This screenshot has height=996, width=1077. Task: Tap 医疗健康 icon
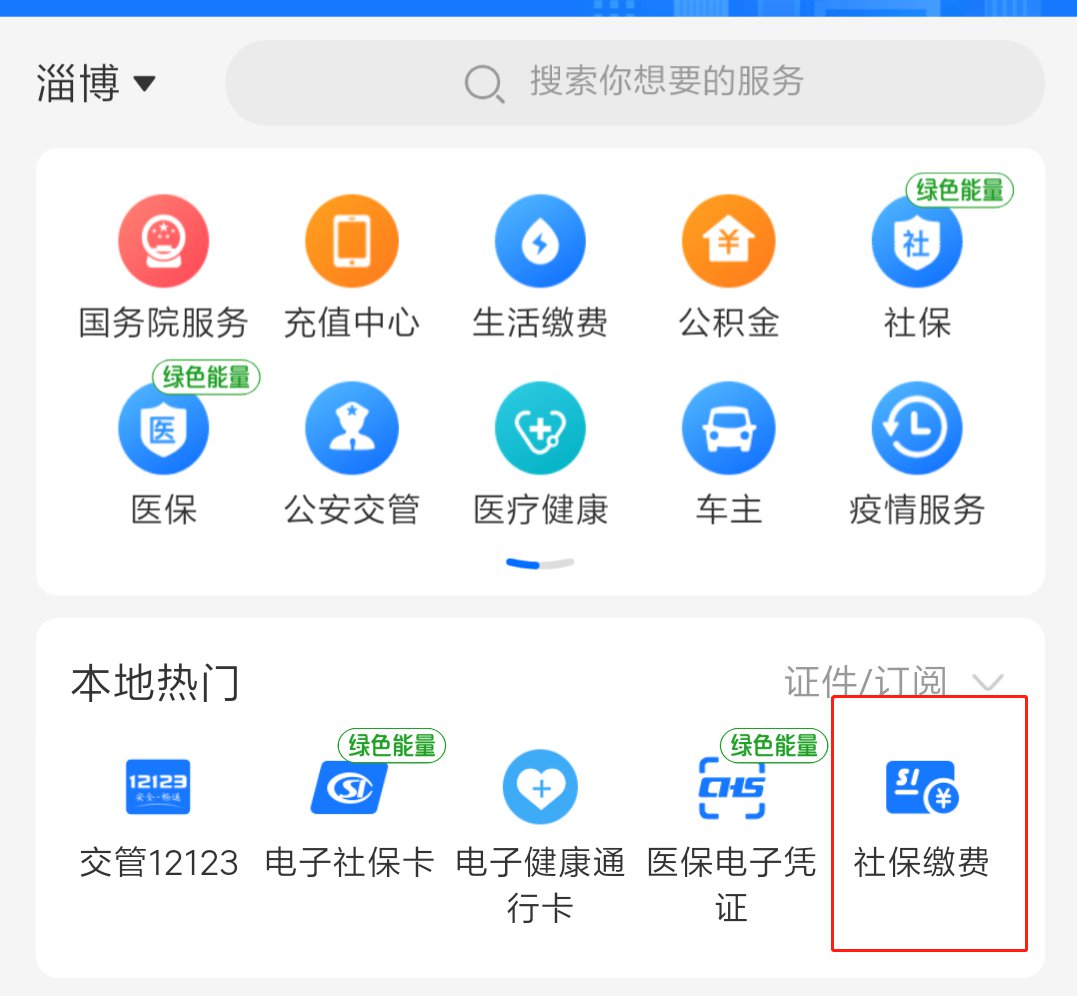click(540, 429)
